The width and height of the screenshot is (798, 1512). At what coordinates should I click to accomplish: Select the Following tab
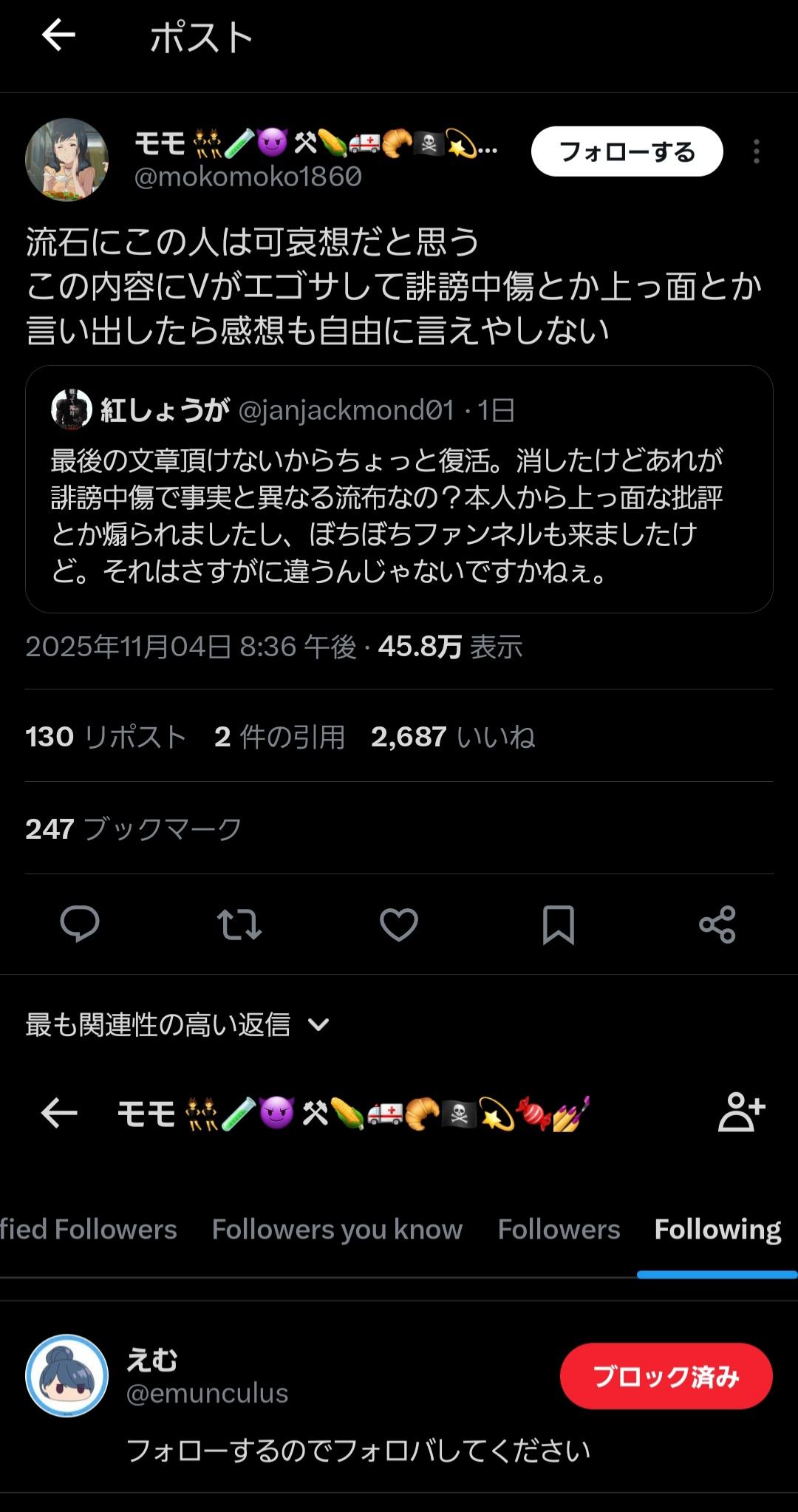717,1229
